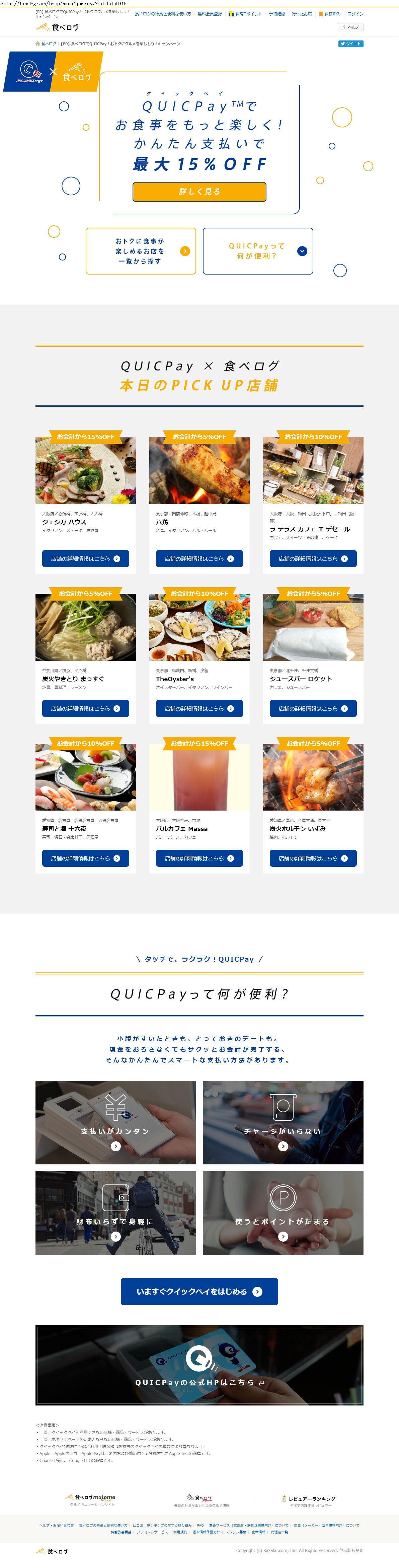View store details for ジュースバー ロケット
Image resolution: width=399 pixels, height=1568 pixels.
(313, 708)
